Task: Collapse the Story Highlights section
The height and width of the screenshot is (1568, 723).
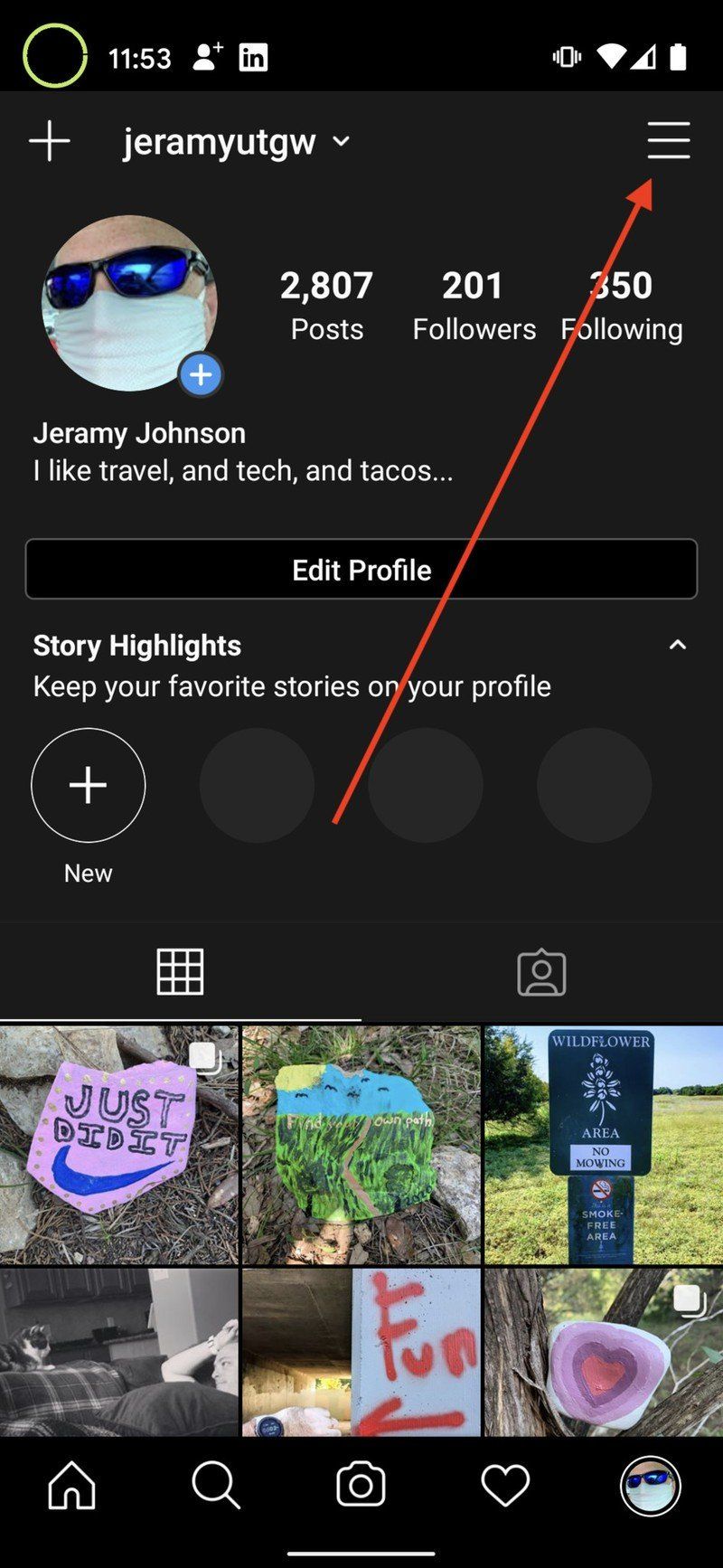Action: pos(679,644)
